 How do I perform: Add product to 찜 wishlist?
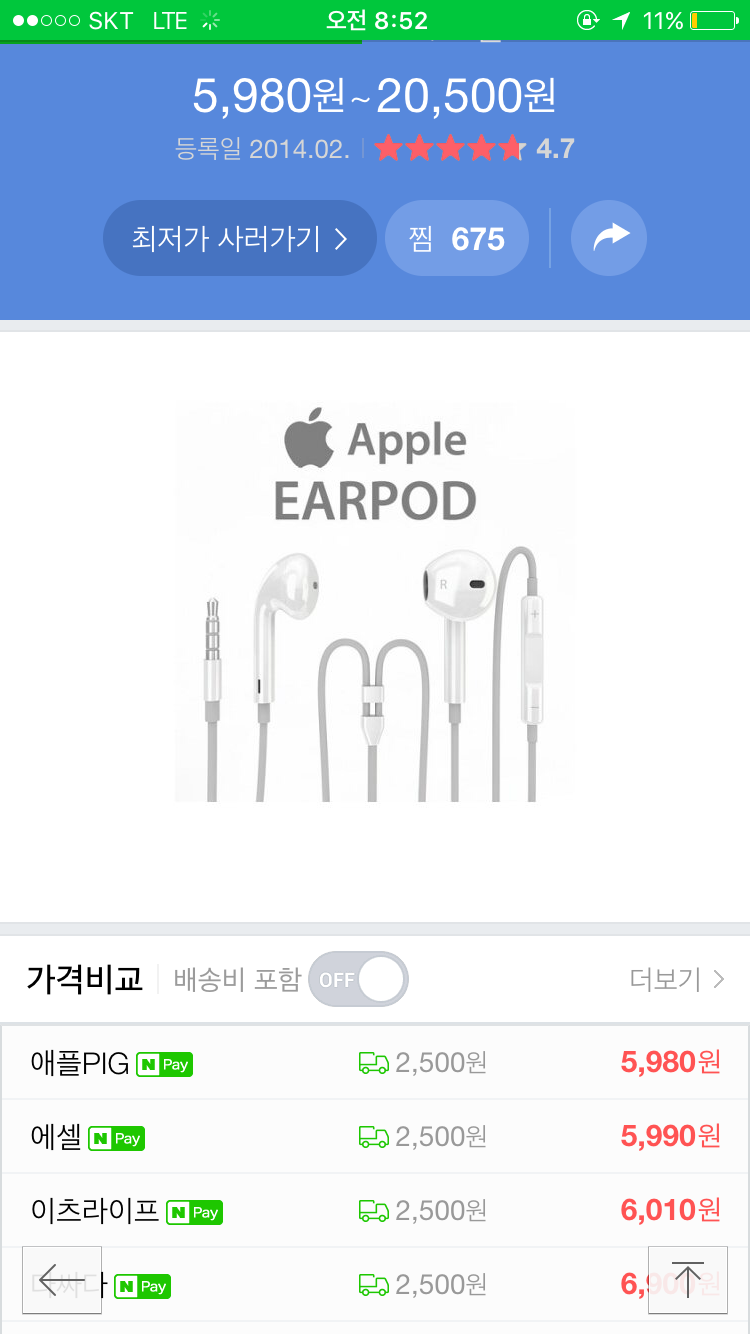tap(457, 239)
